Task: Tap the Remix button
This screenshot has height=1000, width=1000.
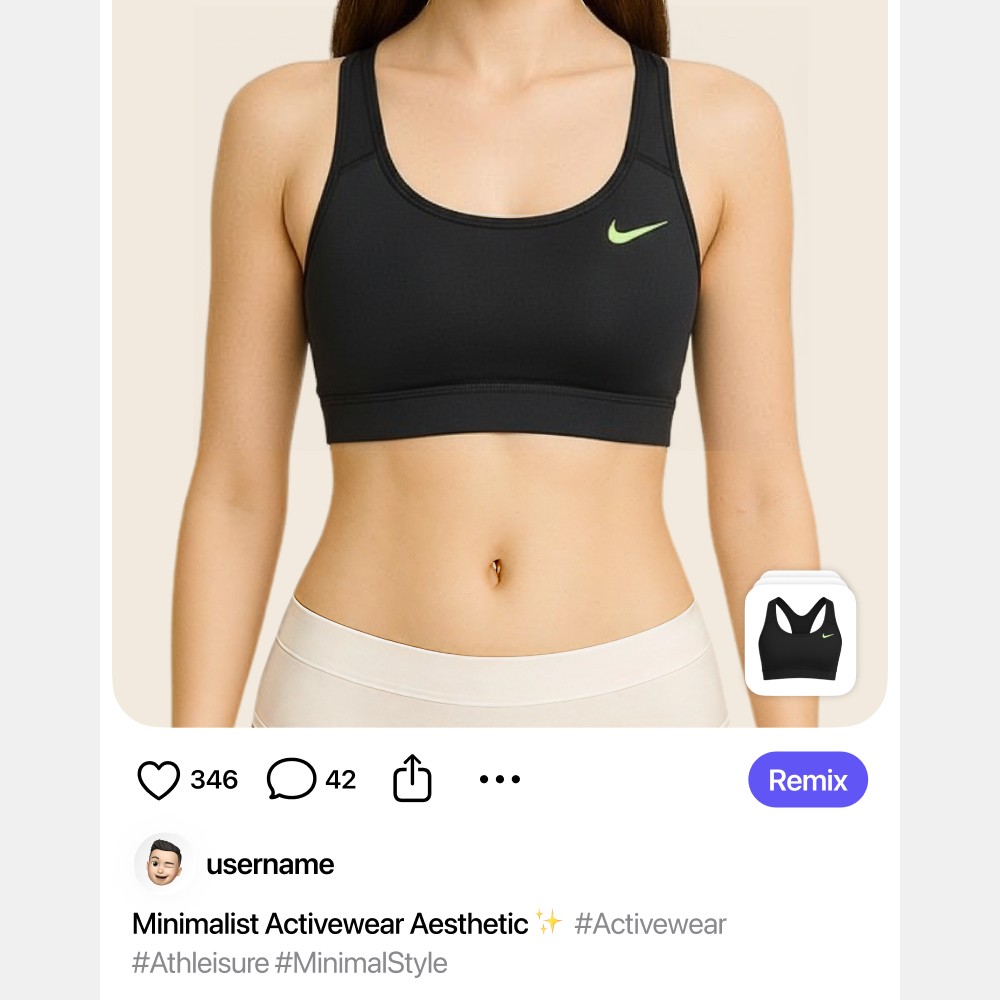Action: (807, 779)
